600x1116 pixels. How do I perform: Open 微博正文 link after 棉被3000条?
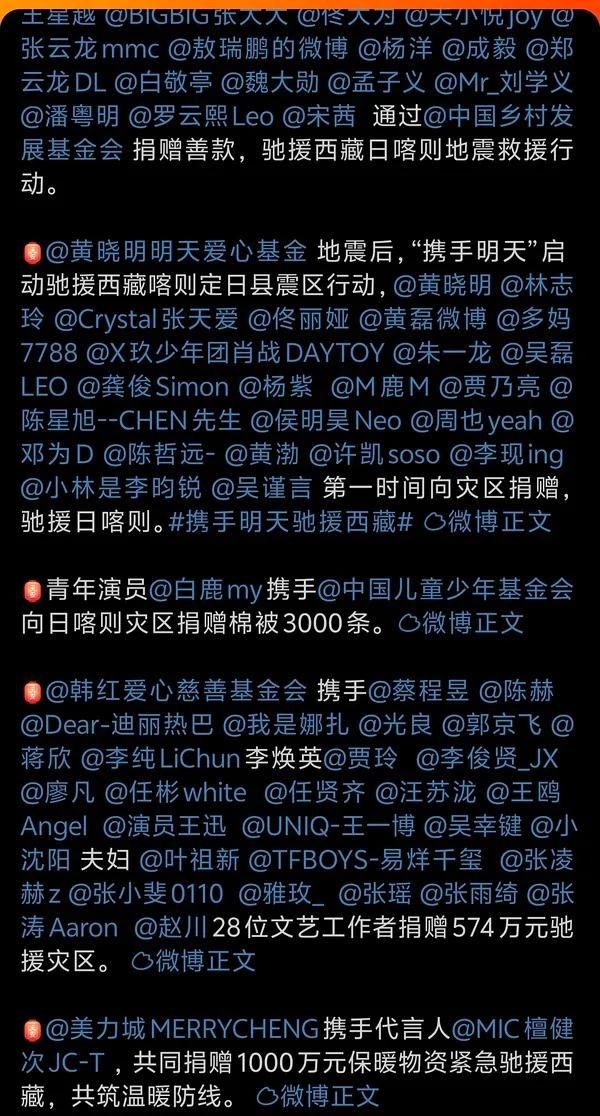tap(460, 622)
